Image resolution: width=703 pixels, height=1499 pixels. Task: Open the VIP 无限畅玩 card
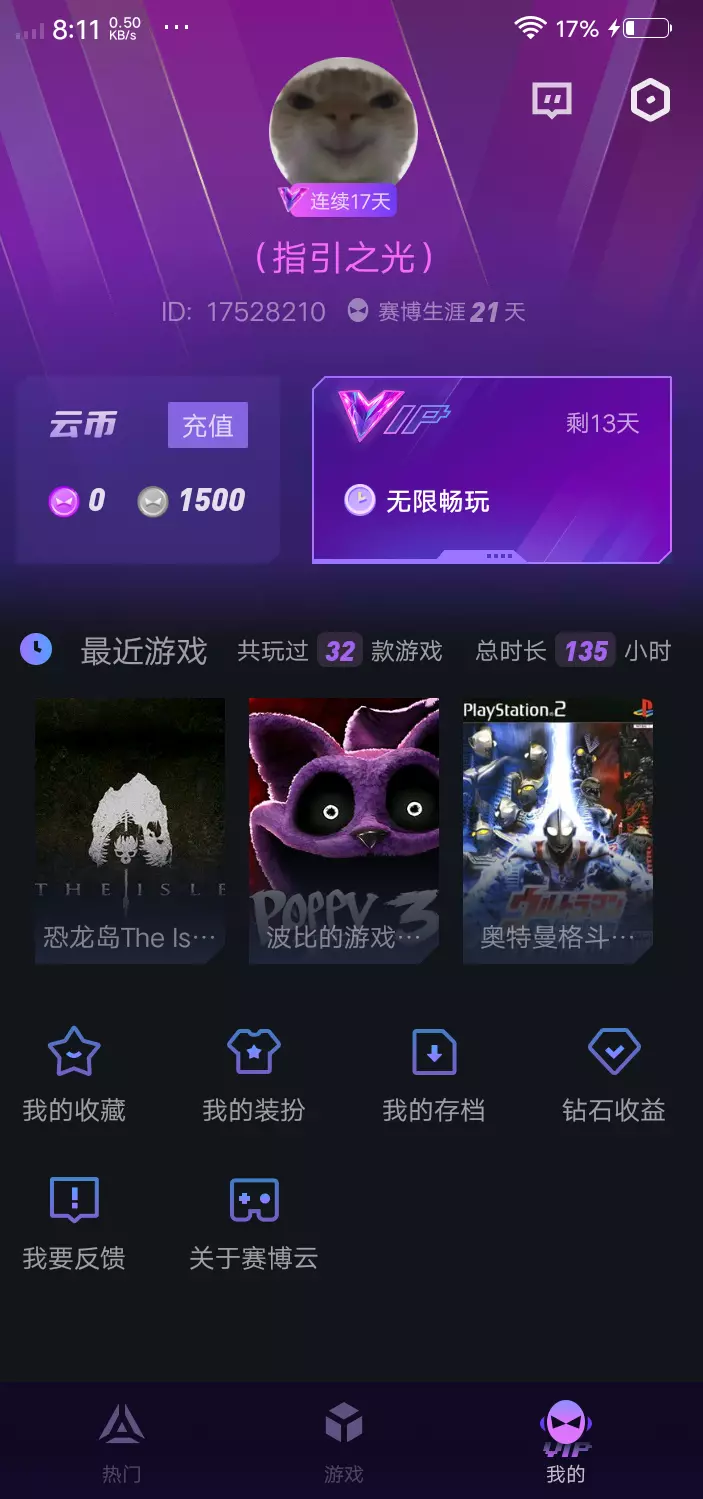tap(492, 470)
